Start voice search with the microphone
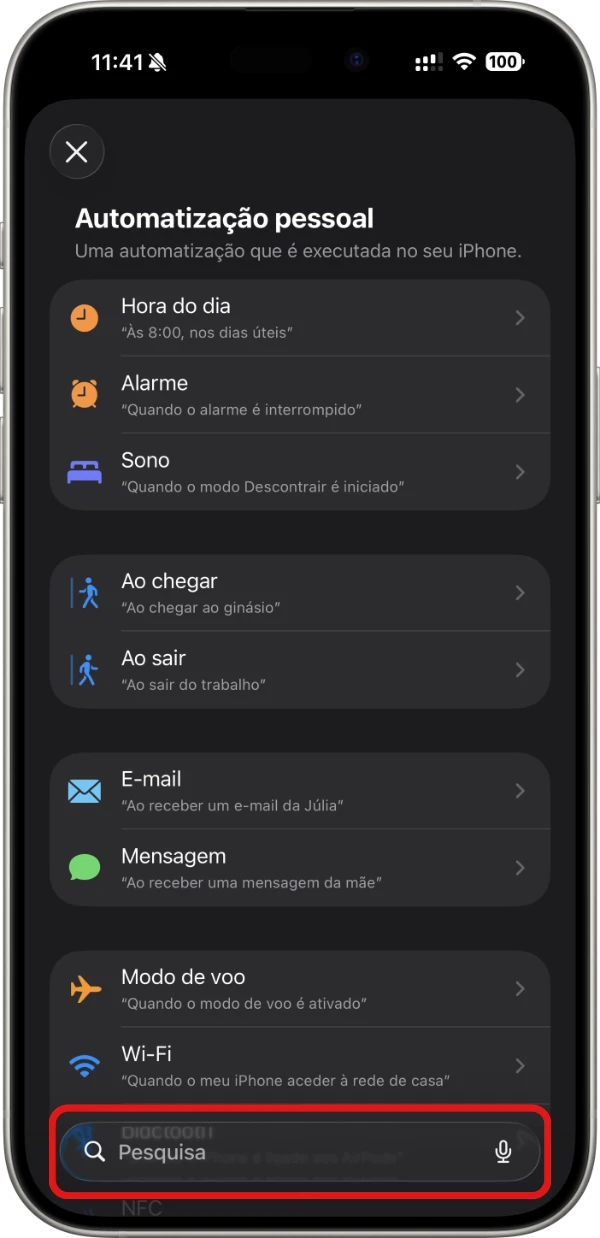This screenshot has width=600, height=1238. tap(503, 1152)
